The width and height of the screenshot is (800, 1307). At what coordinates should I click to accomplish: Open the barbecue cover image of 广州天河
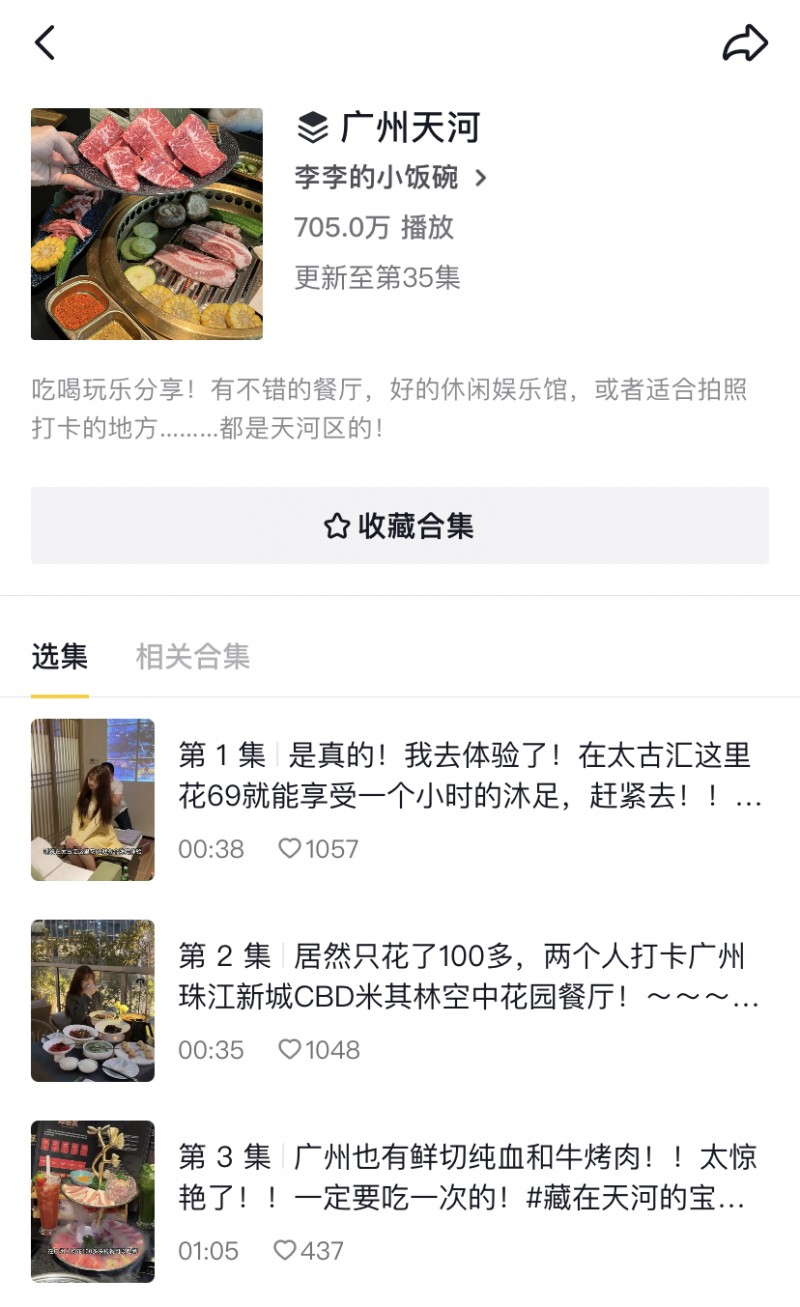[x=147, y=224]
